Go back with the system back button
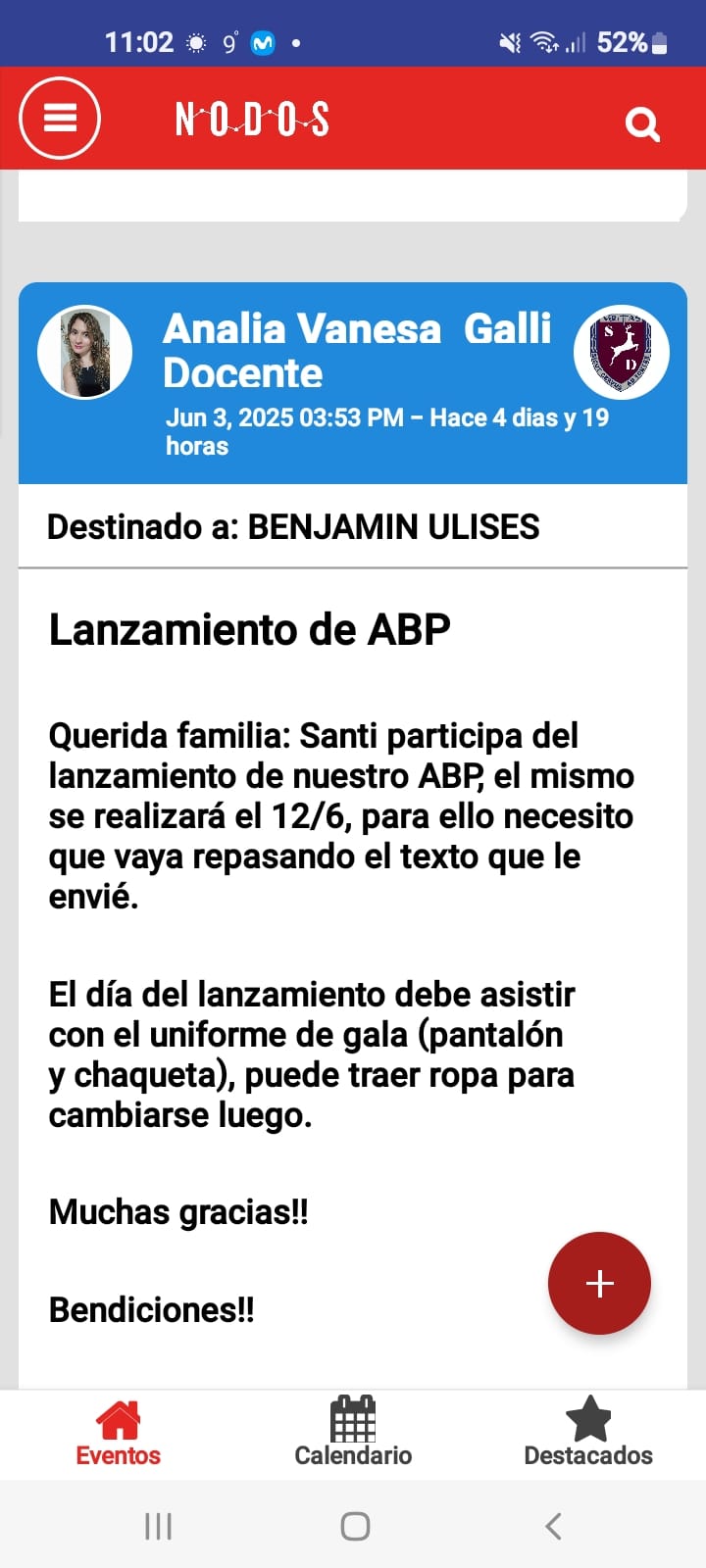This screenshot has width=706, height=1568. tap(553, 1526)
